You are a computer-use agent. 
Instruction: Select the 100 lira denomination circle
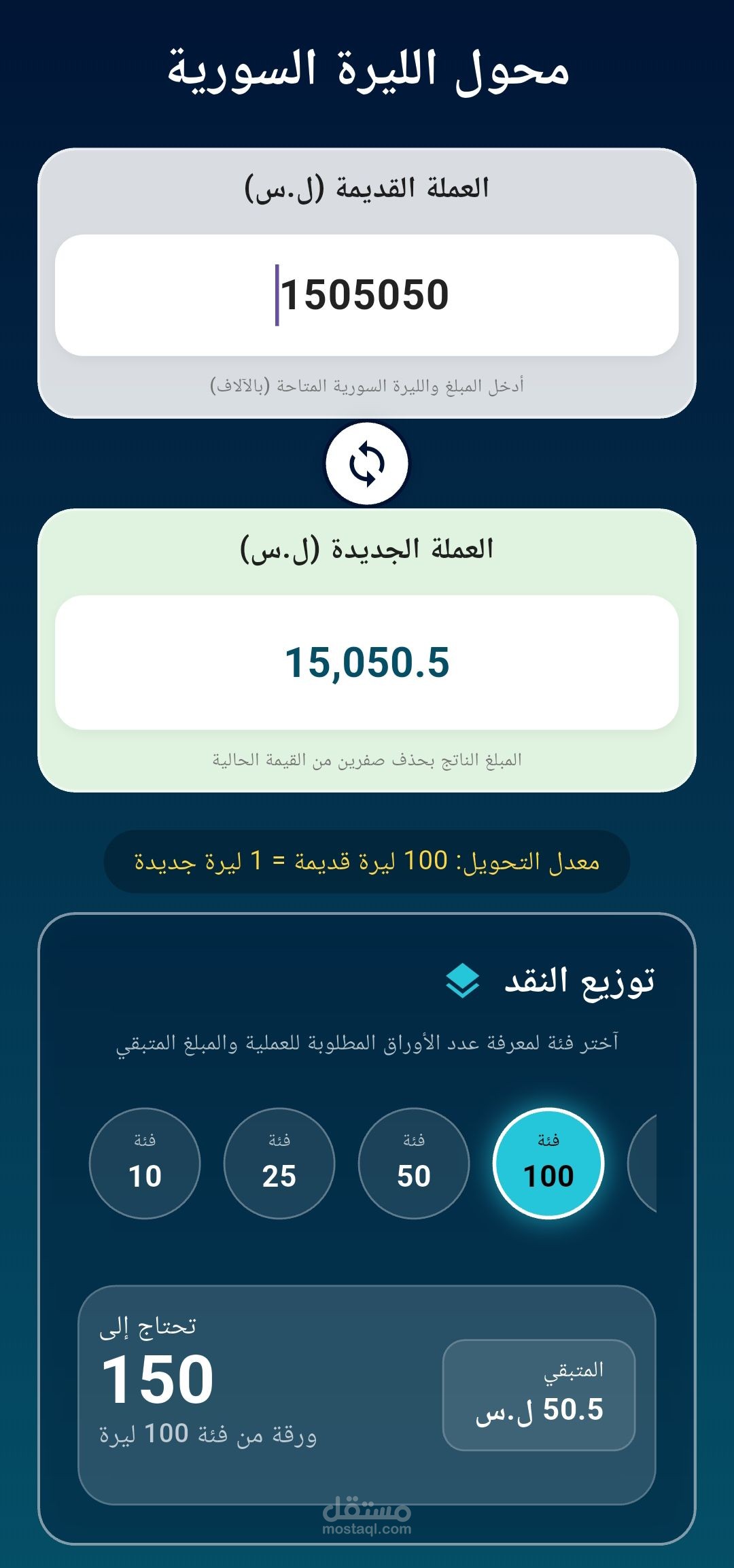547,1162
